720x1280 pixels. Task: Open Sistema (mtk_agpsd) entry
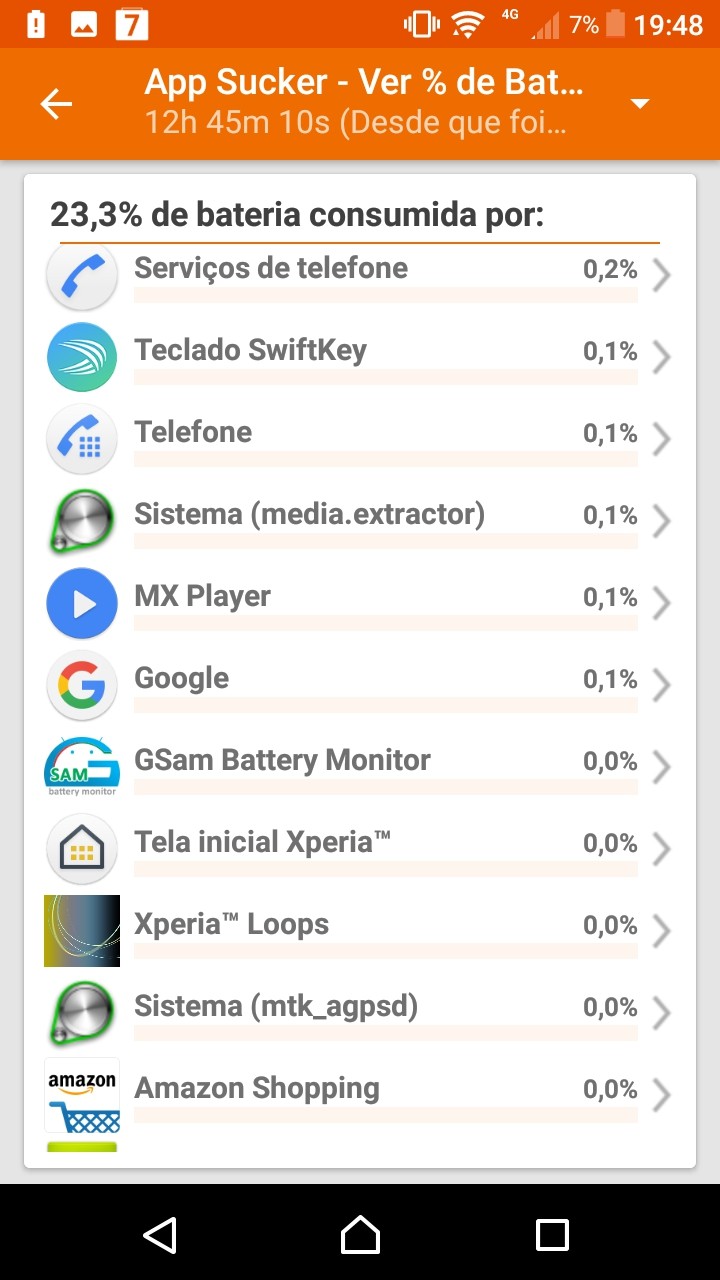(360, 1012)
